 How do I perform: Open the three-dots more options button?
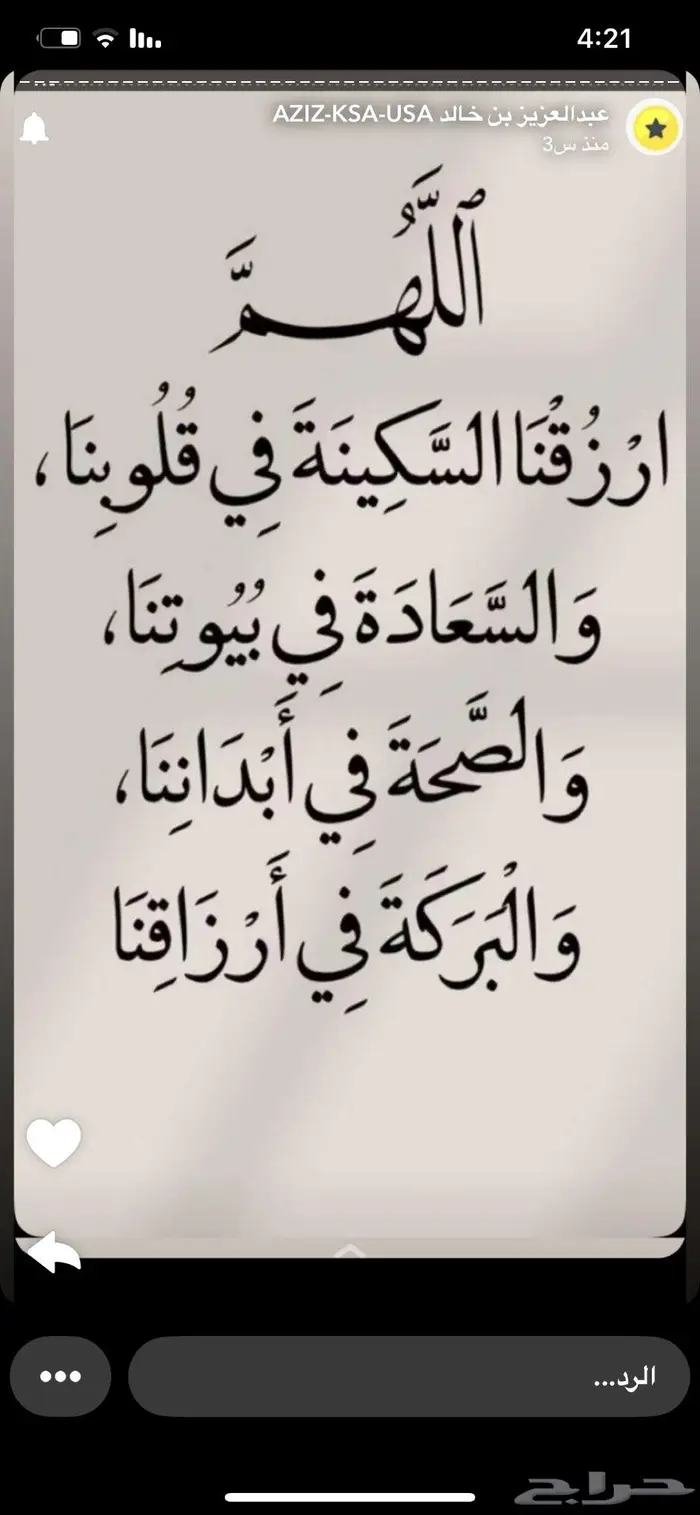point(61,1376)
